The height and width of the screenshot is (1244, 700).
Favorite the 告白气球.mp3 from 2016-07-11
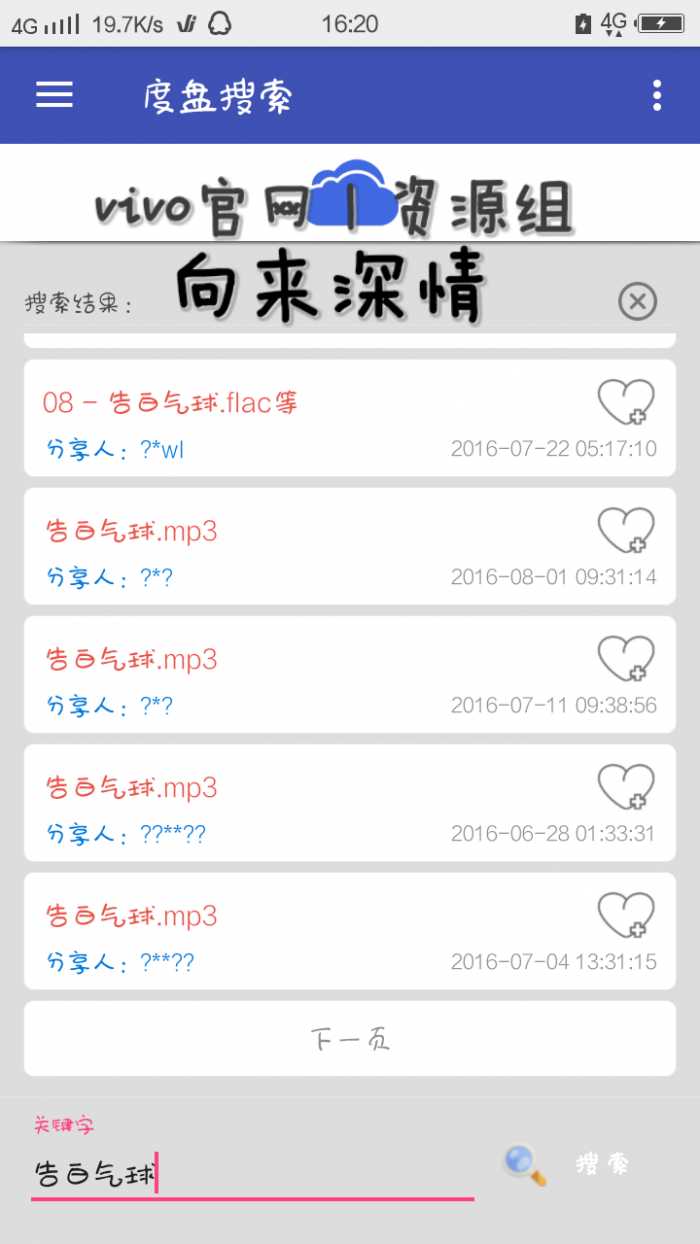626,658
